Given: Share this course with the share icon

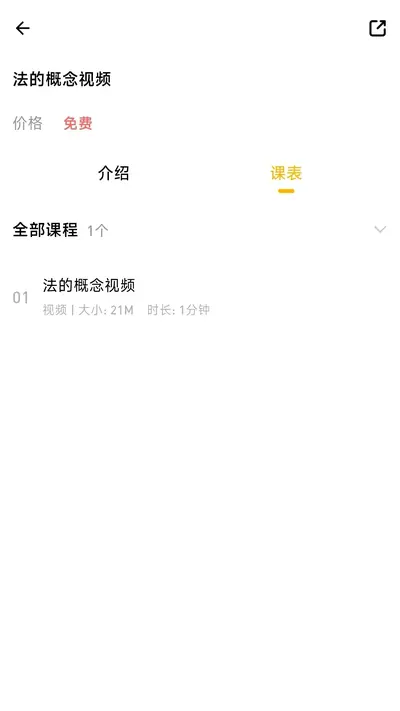Looking at the screenshot, I should click(x=377, y=28).
